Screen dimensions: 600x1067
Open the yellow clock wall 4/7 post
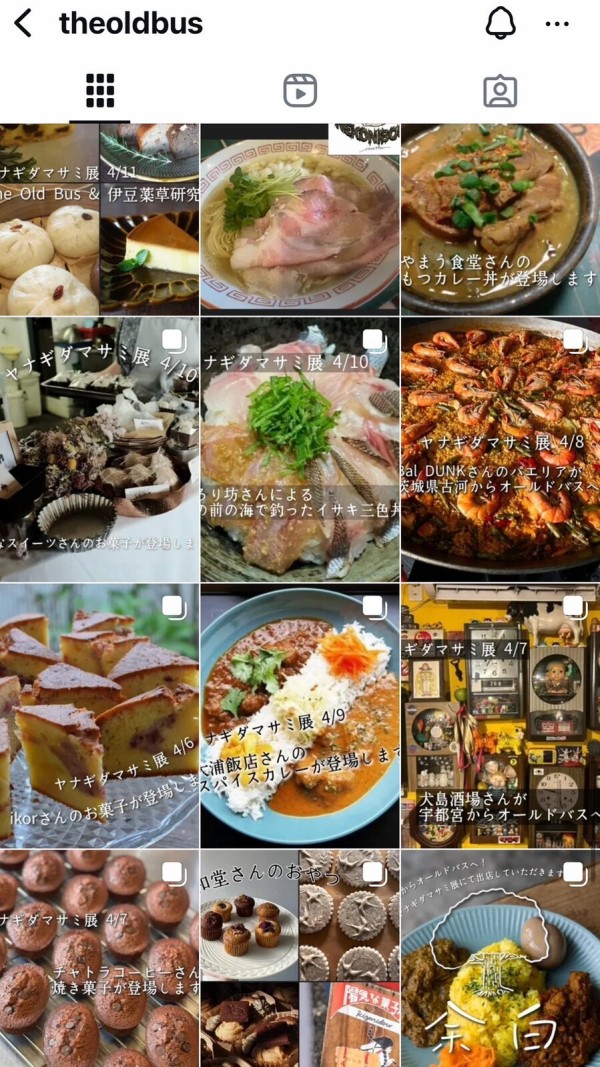coord(500,716)
